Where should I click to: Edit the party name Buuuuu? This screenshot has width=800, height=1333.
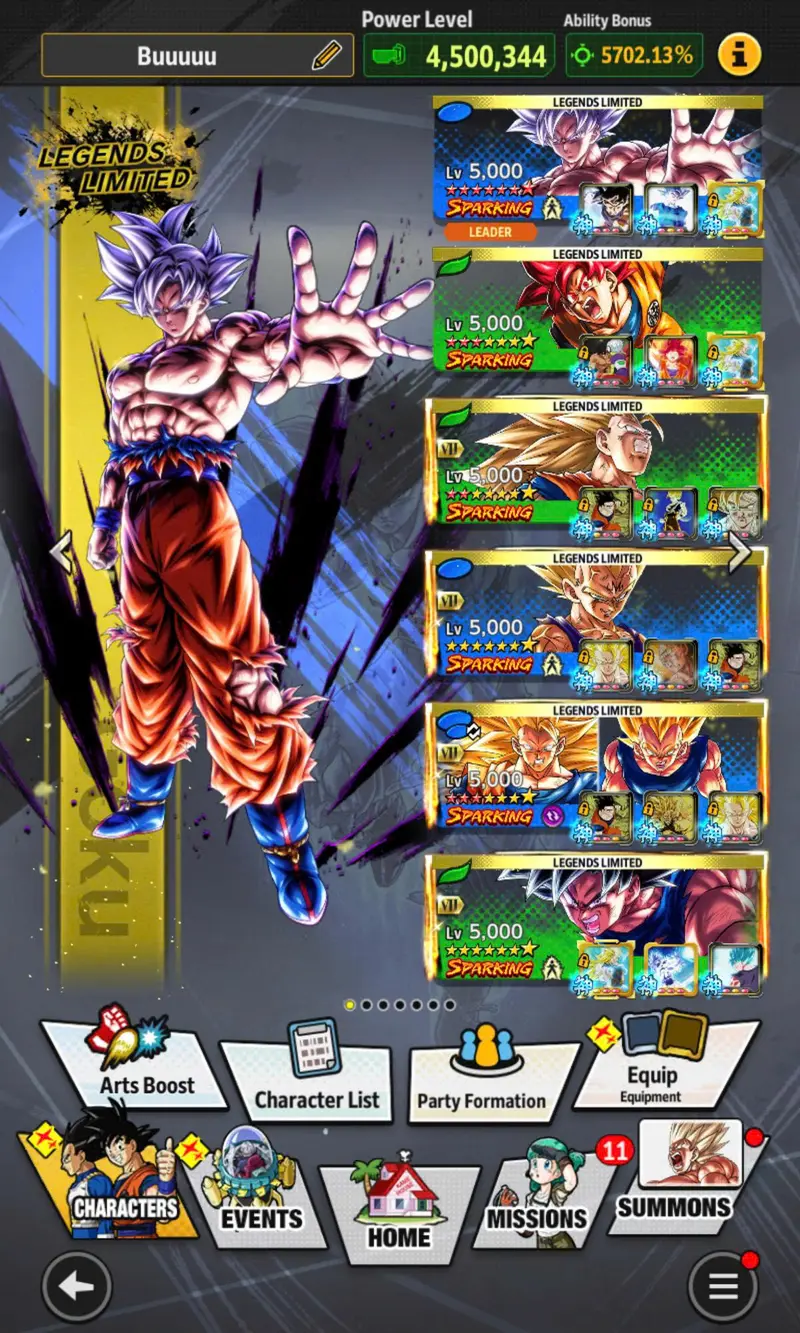pos(326,56)
